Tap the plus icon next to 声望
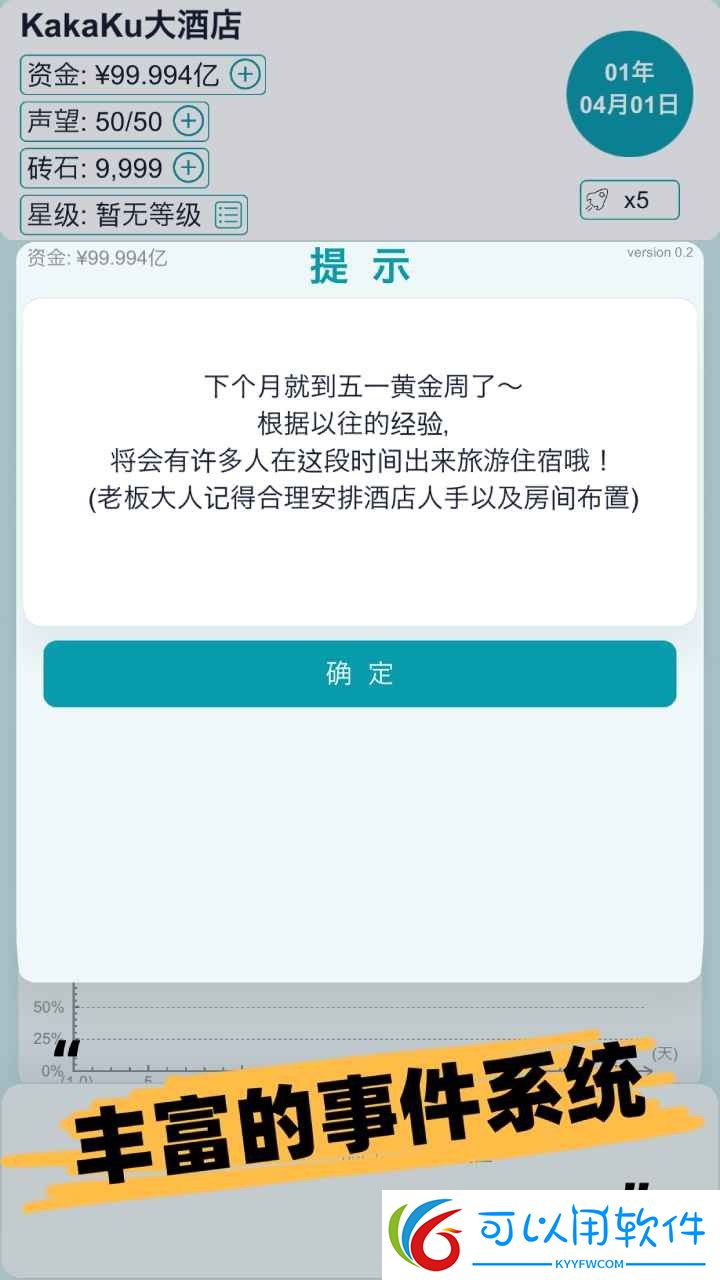The width and height of the screenshot is (720, 1280). 188,121
